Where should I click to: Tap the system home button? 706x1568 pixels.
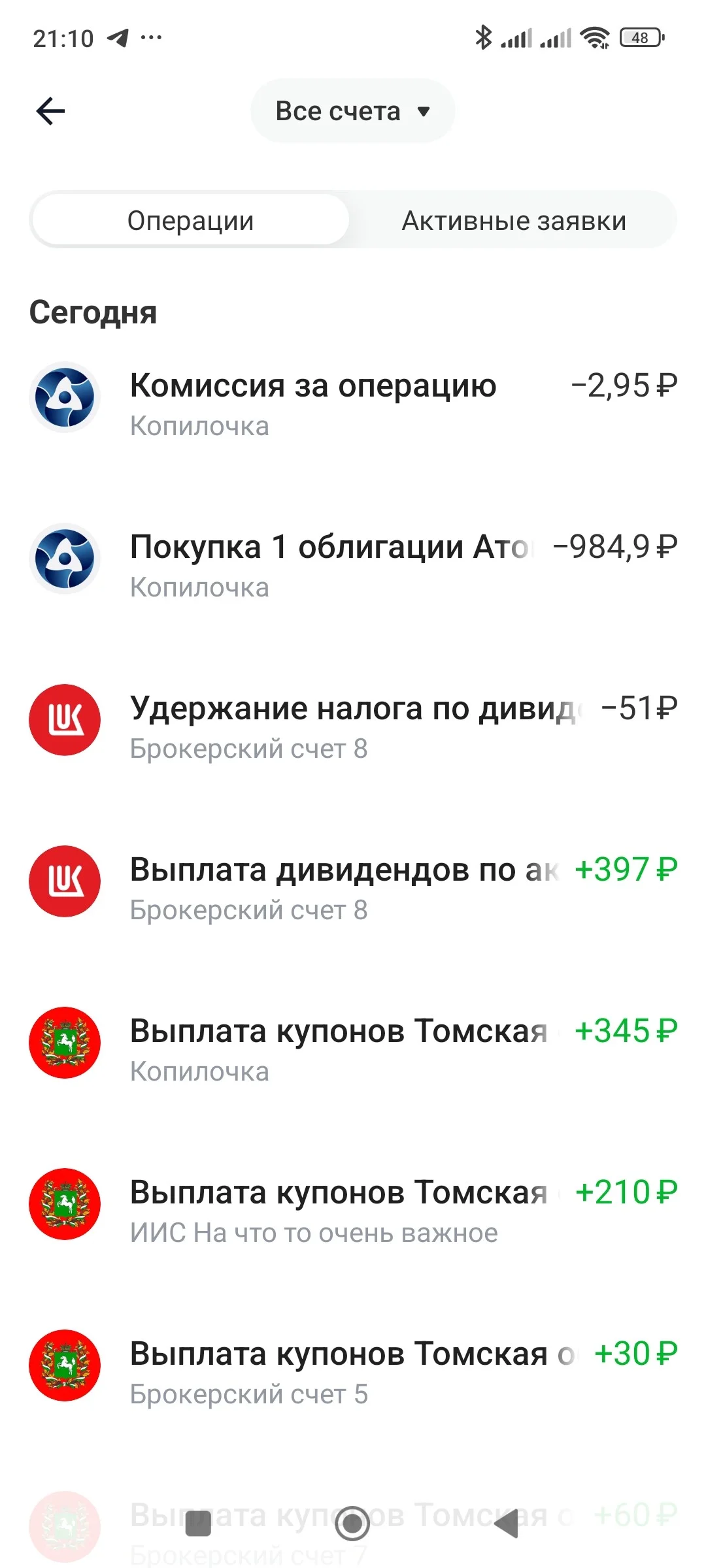tap(352, 1524)
